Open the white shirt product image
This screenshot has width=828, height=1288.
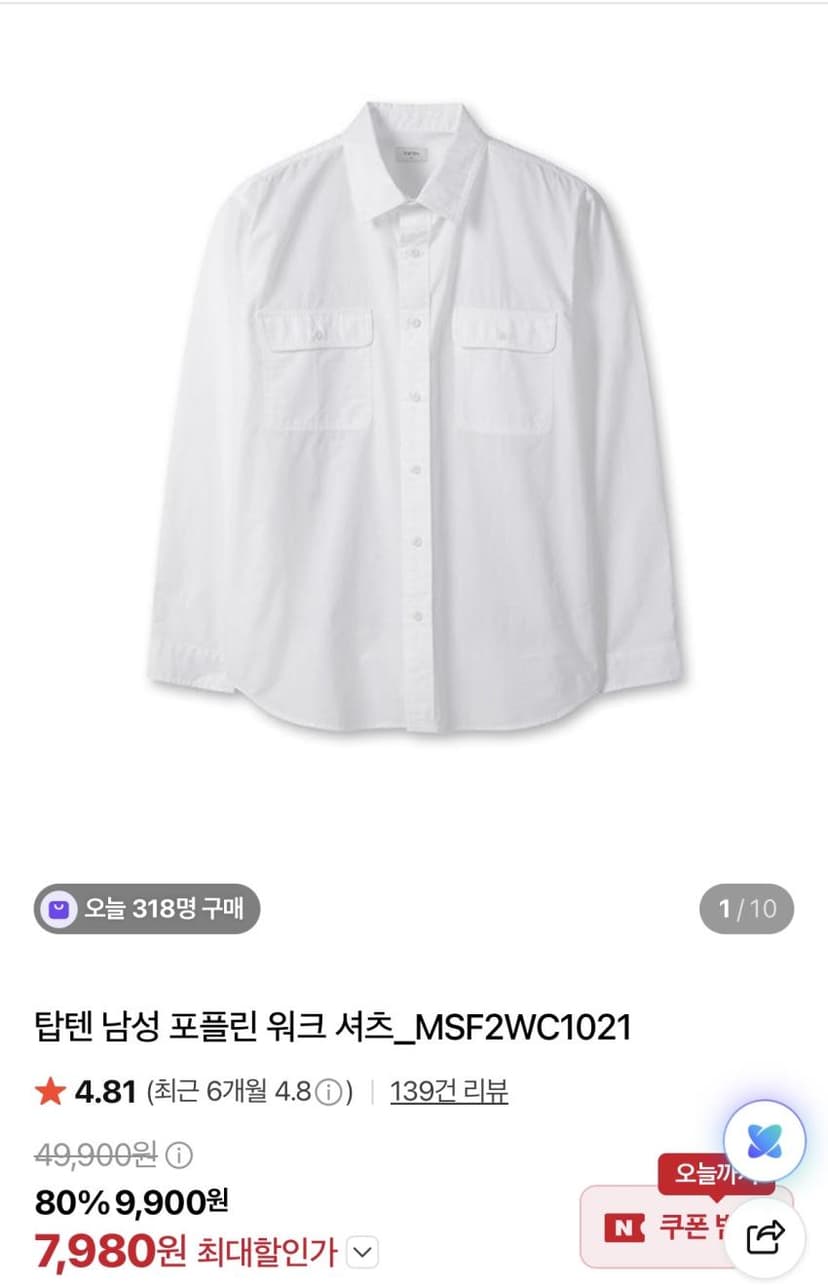[414, 420]
